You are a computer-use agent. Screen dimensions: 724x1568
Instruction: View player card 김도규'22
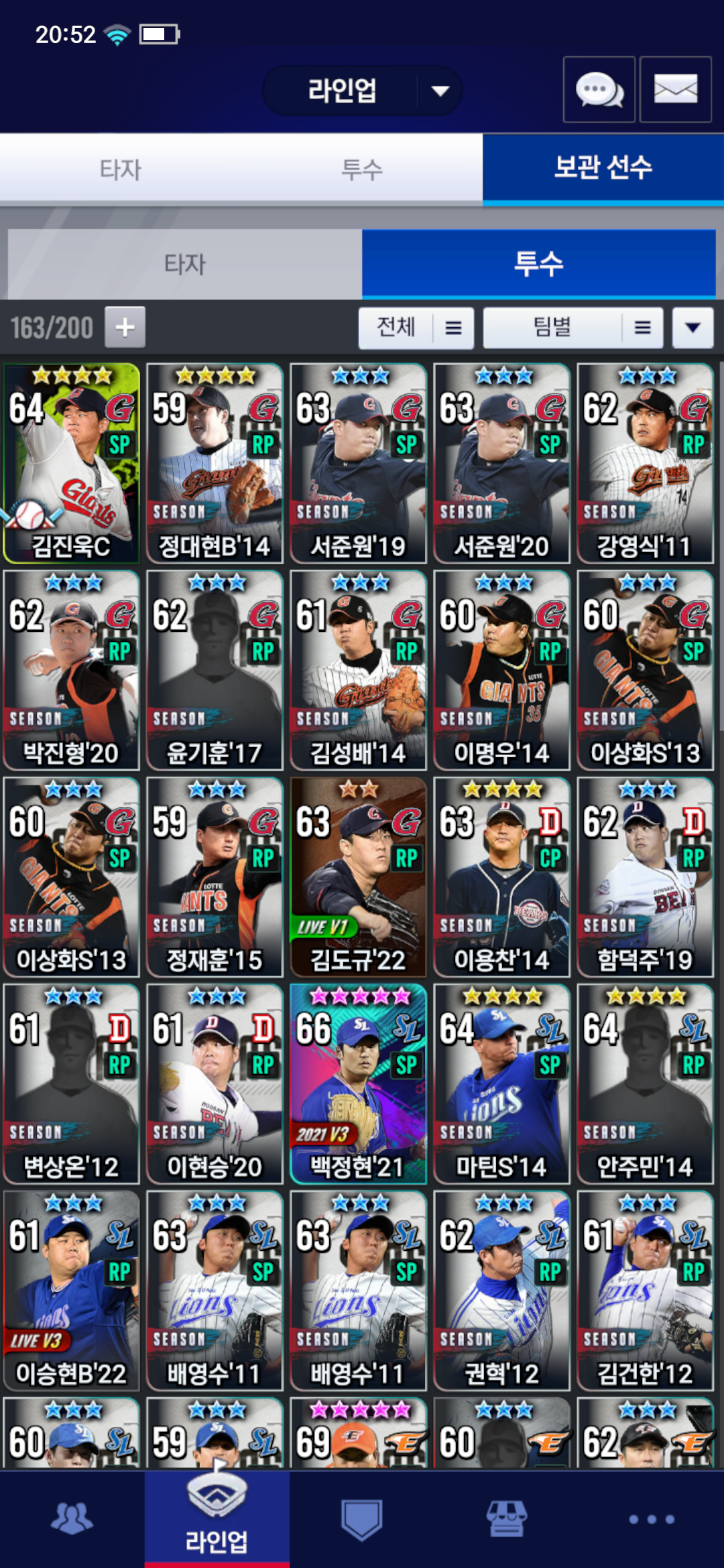[x=358, y=878]
